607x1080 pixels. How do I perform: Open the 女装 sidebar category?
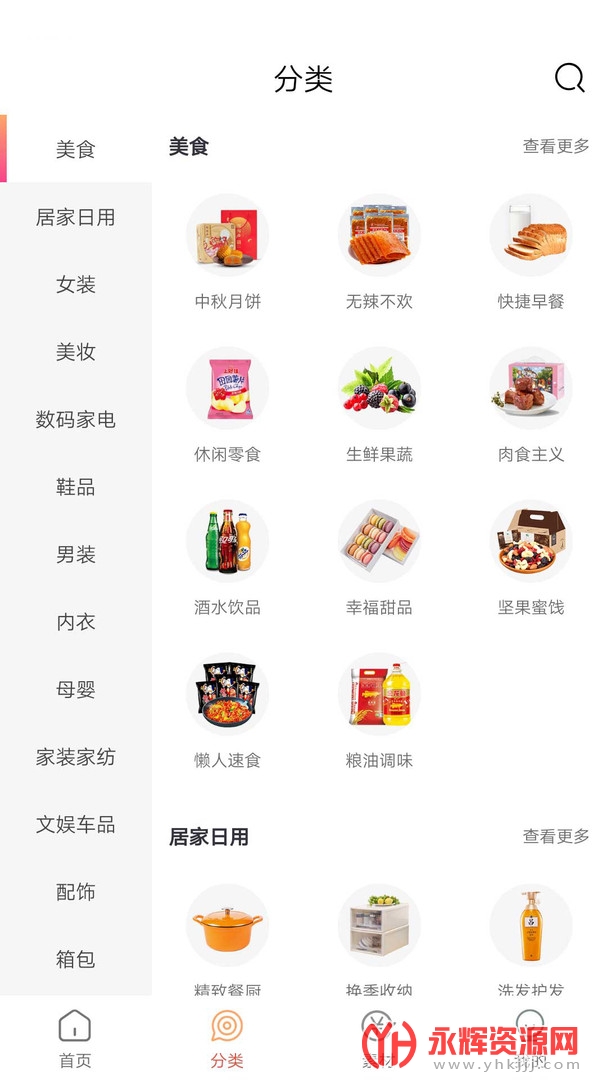click(x=76, y=285)
